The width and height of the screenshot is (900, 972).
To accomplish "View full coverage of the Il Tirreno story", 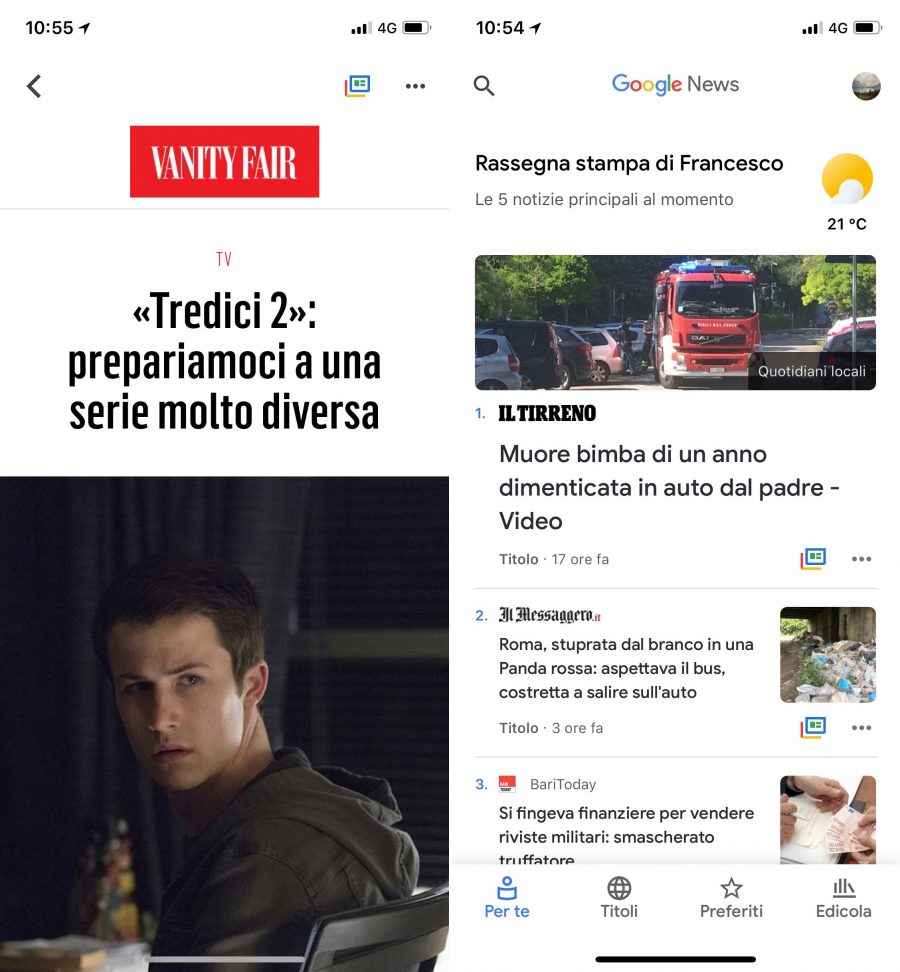I will [x=812, y=559].
